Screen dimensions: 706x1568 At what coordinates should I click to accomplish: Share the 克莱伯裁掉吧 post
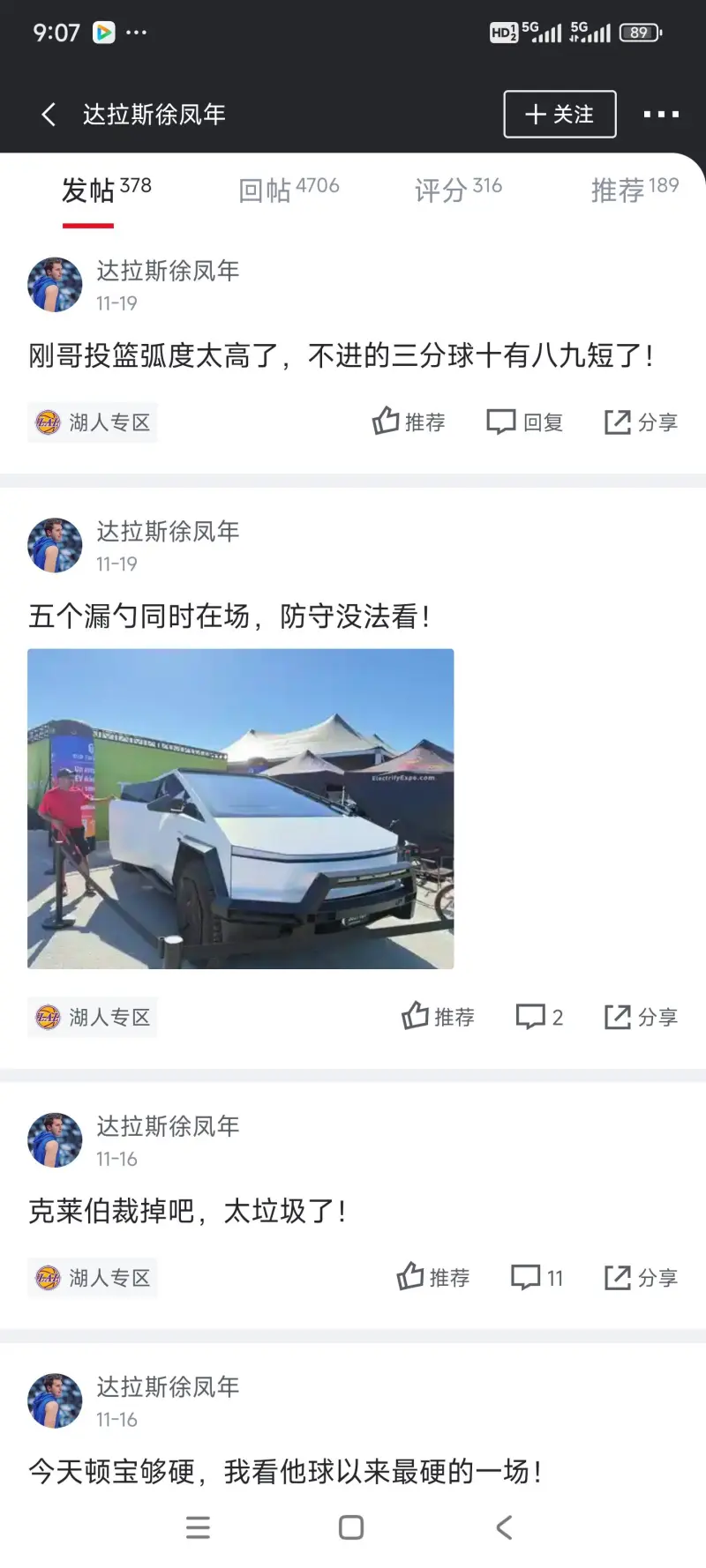pyautogui.click(x=642, y=1277)
